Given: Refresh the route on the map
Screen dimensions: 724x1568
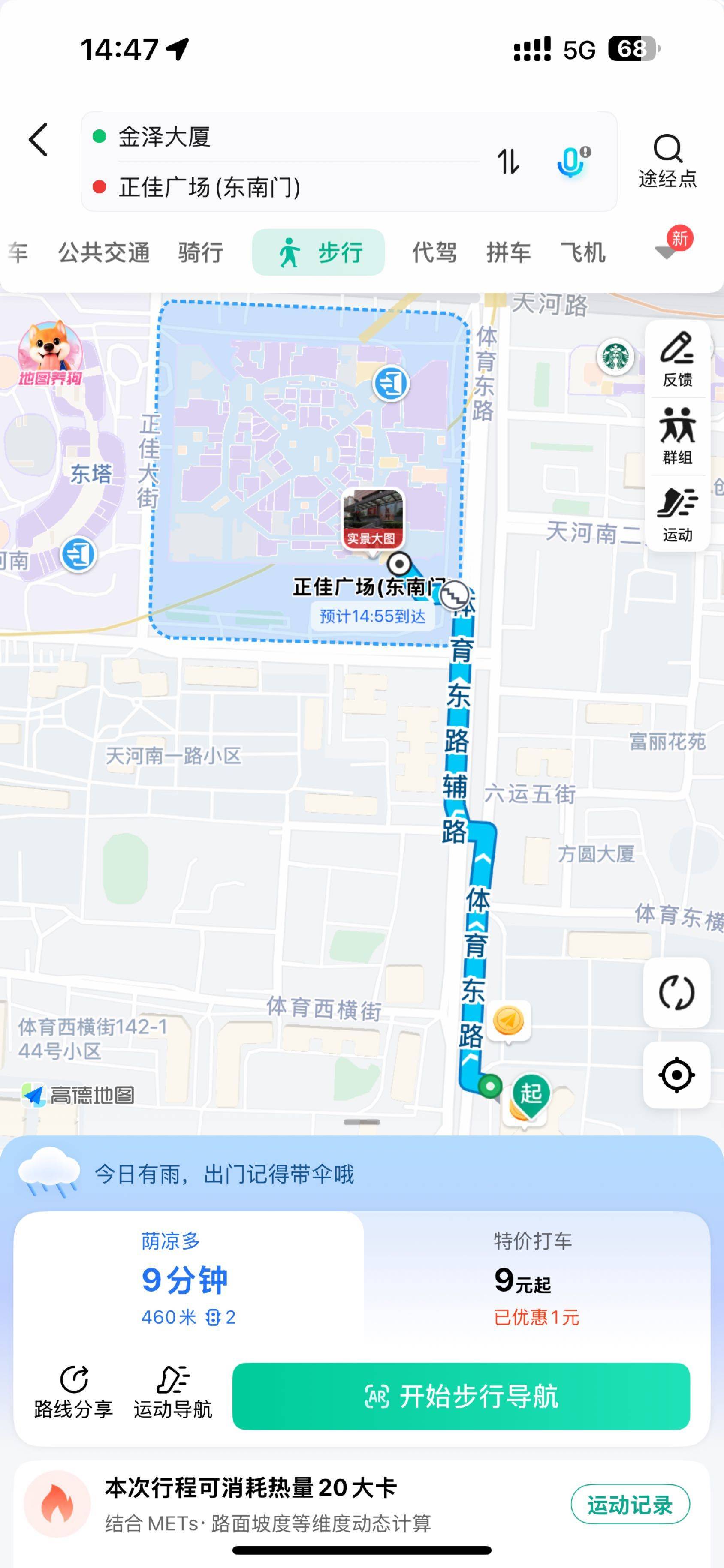Looking at the screenshot, I should [676, 993].
